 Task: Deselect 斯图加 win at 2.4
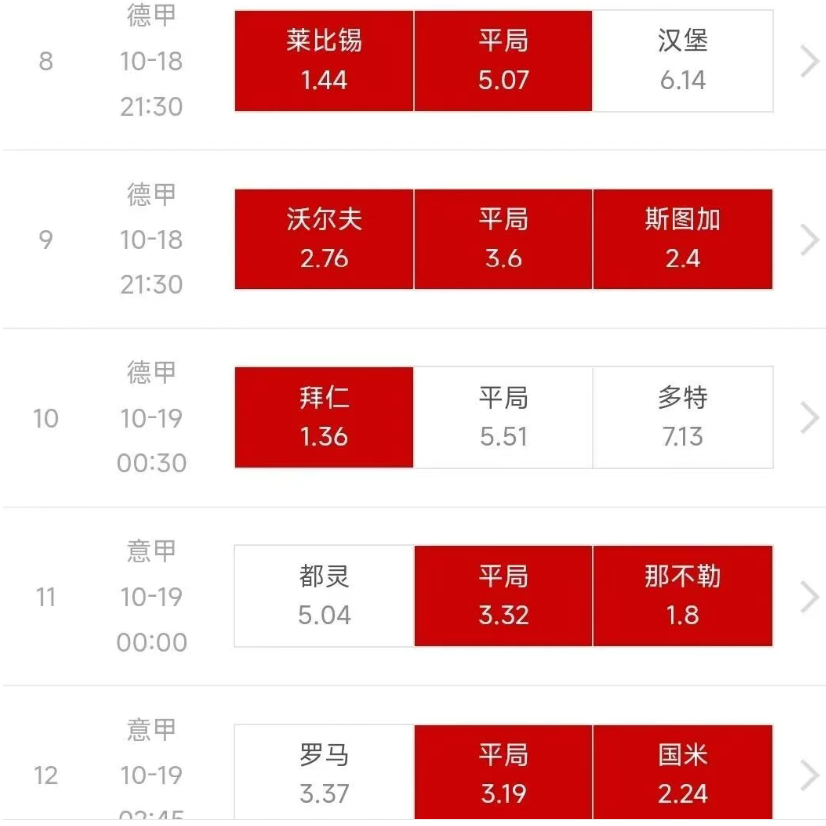pos(683,239)
